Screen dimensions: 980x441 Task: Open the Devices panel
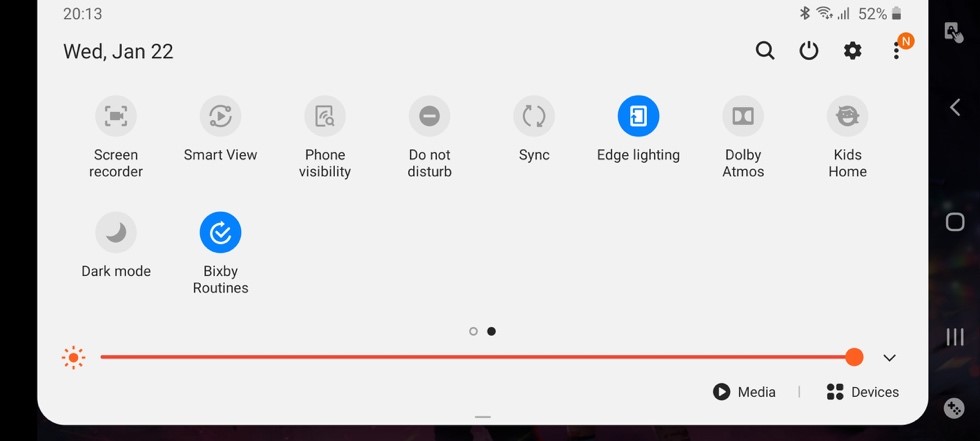[862, 392]
